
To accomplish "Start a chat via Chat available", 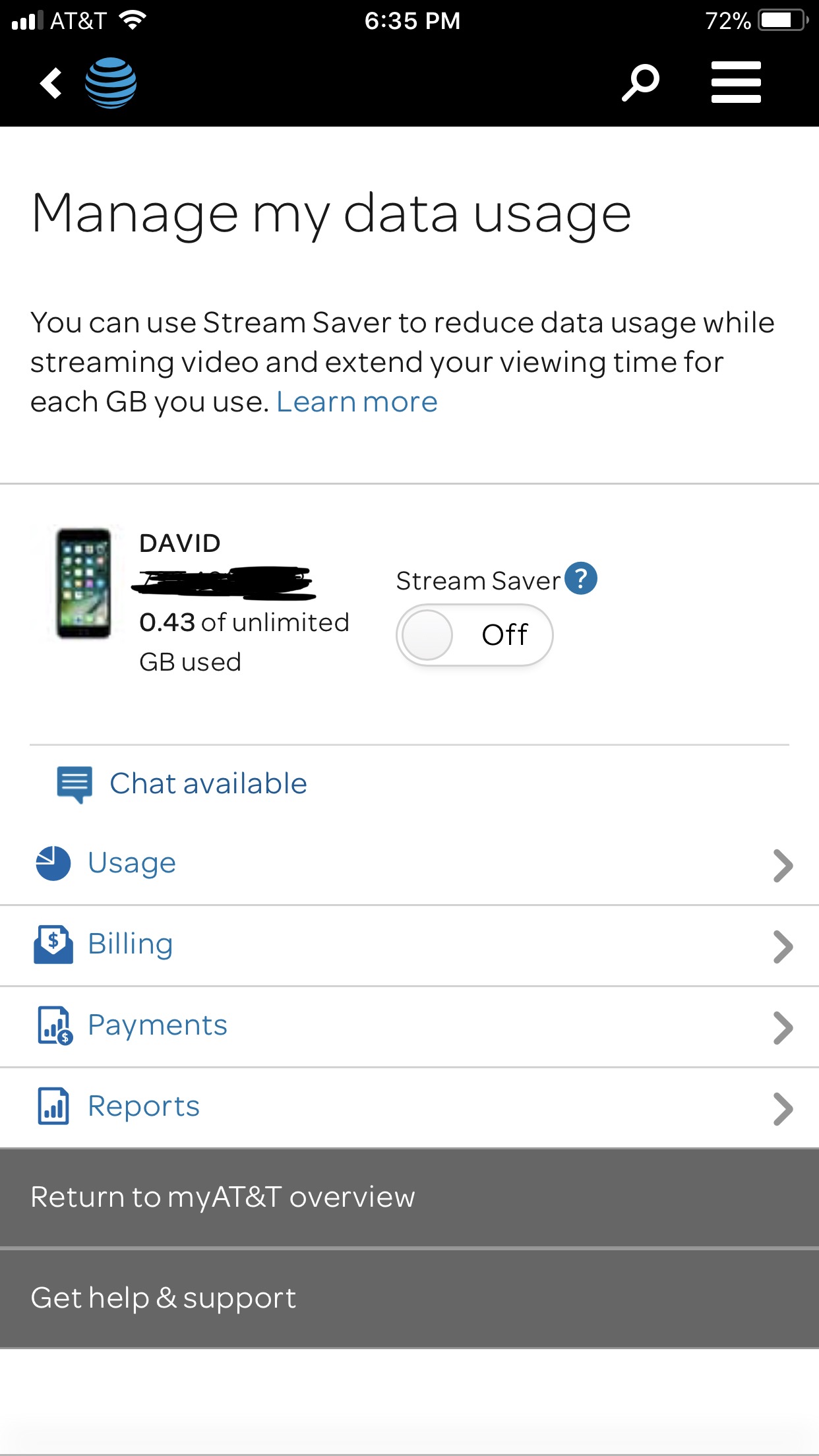I will (x=182, y=784).
